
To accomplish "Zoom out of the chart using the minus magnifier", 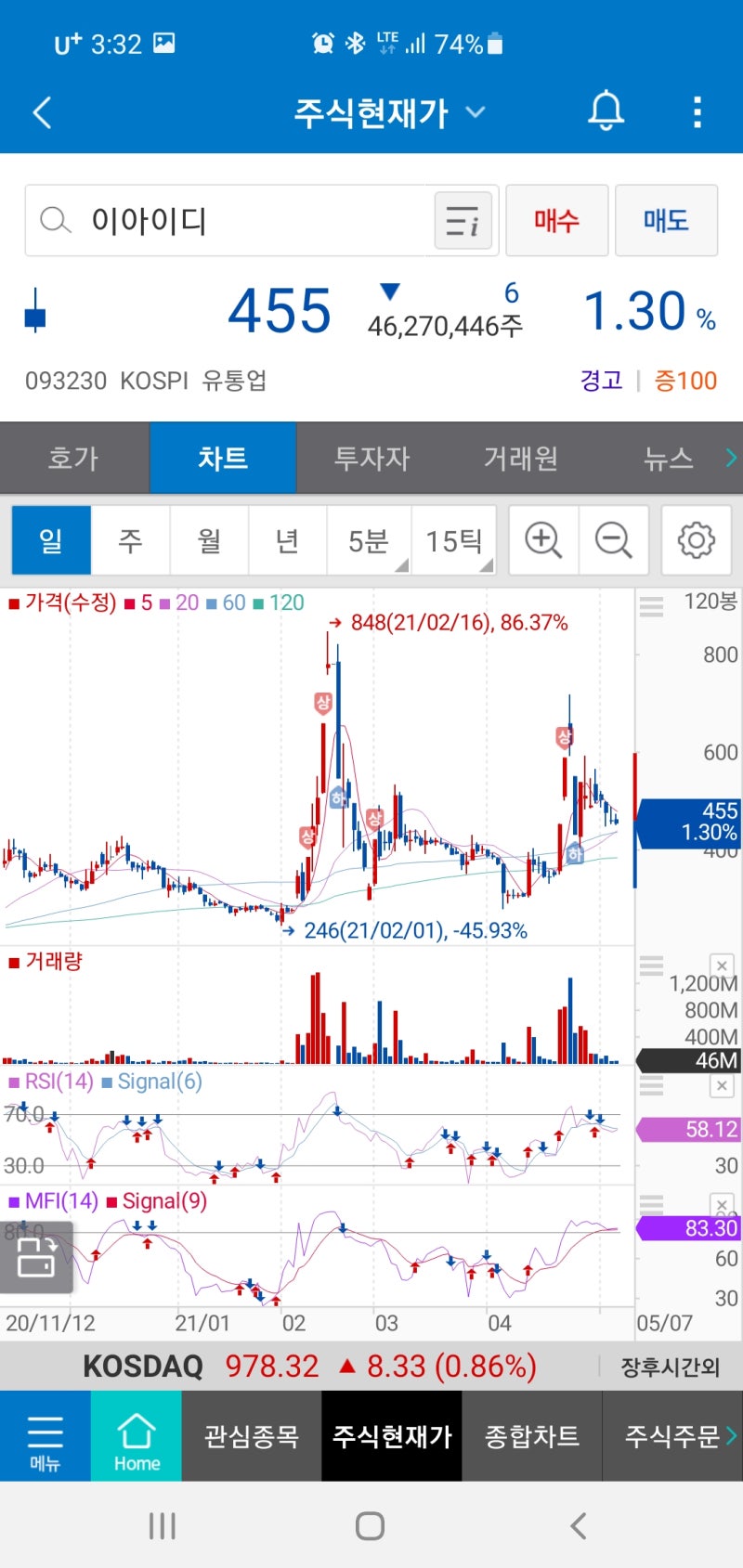I will (614, 539).
